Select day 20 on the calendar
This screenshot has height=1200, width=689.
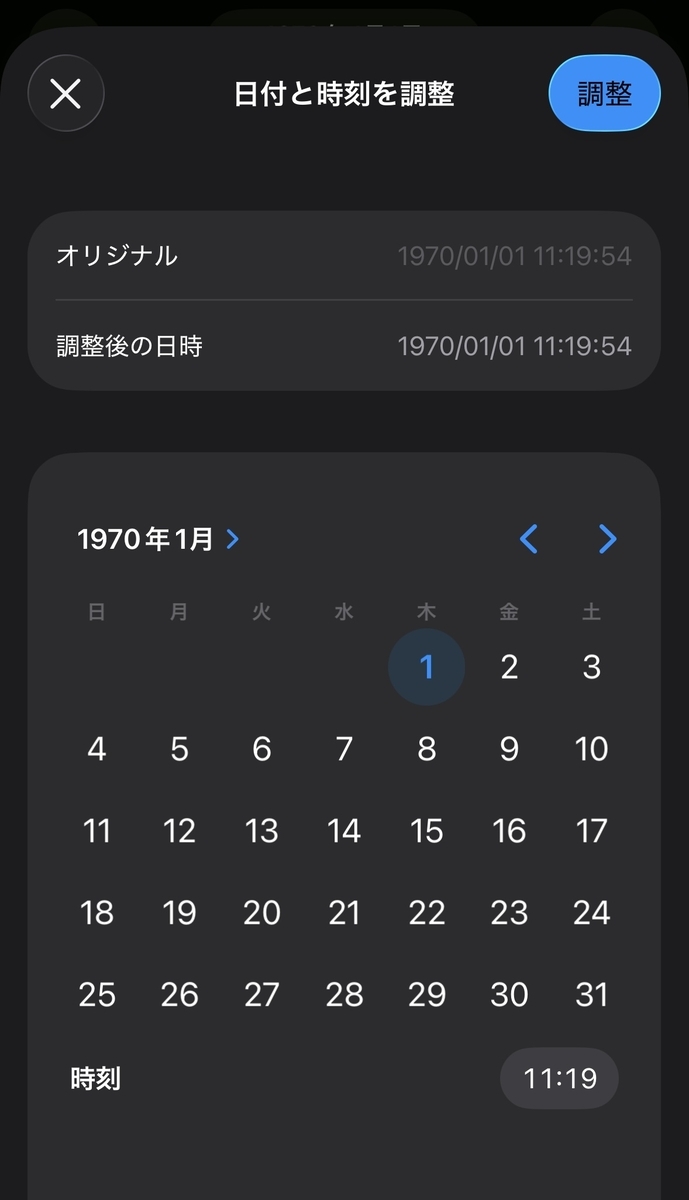262,913
